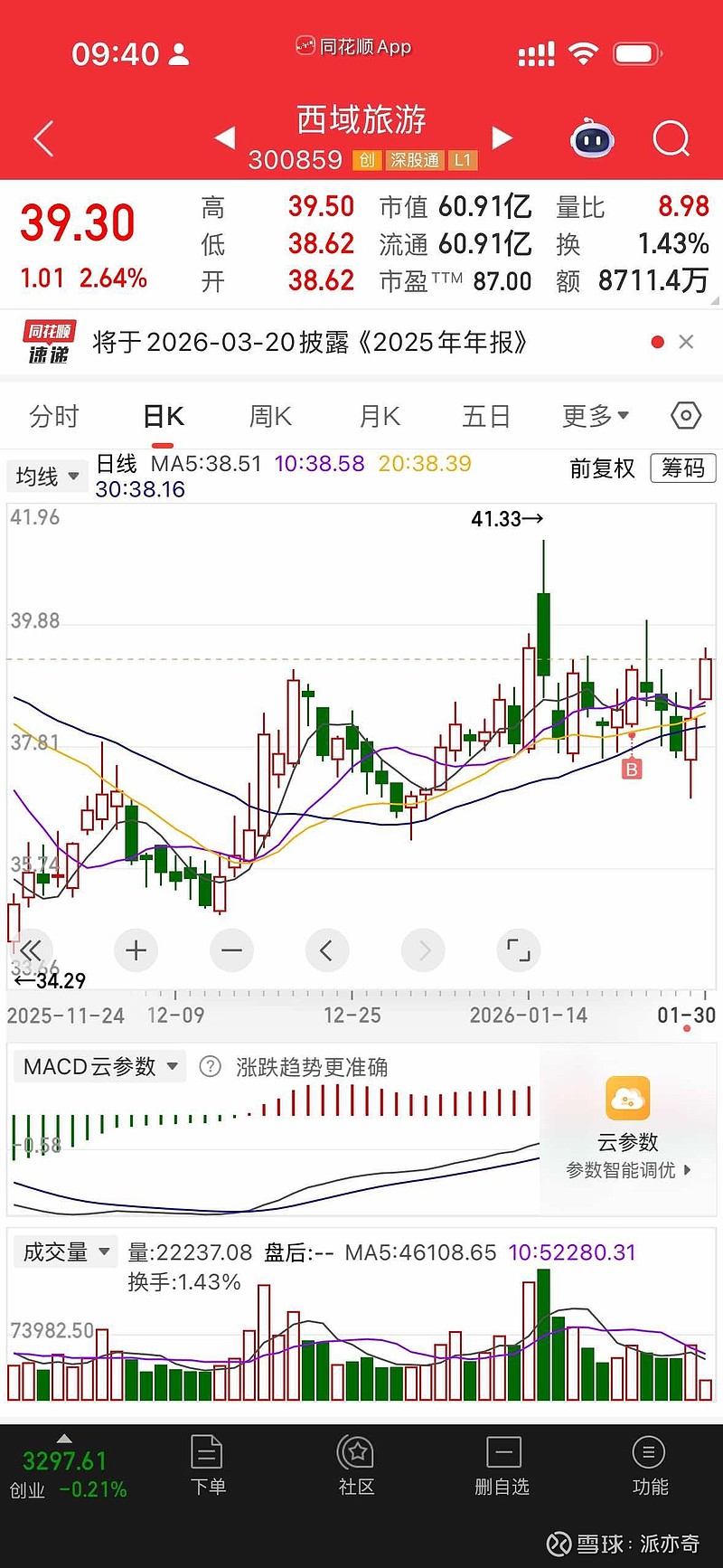This screenshot has height=1568, width=723.
Task: Dismiss the 同花顺速递 announcement banner
Action: click(x=686, y=342)
